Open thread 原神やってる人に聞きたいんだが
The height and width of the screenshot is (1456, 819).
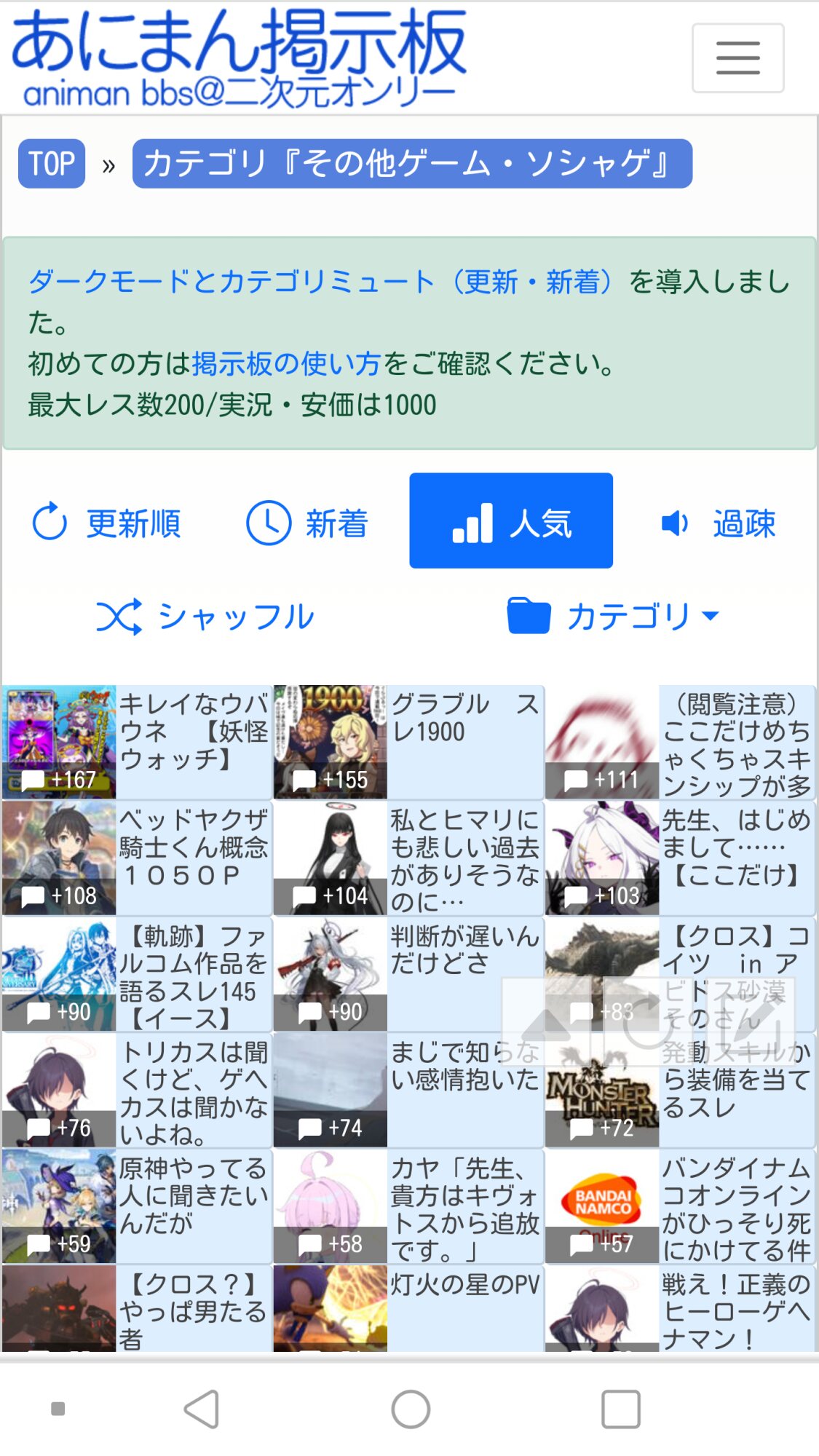click(137, 1206)
